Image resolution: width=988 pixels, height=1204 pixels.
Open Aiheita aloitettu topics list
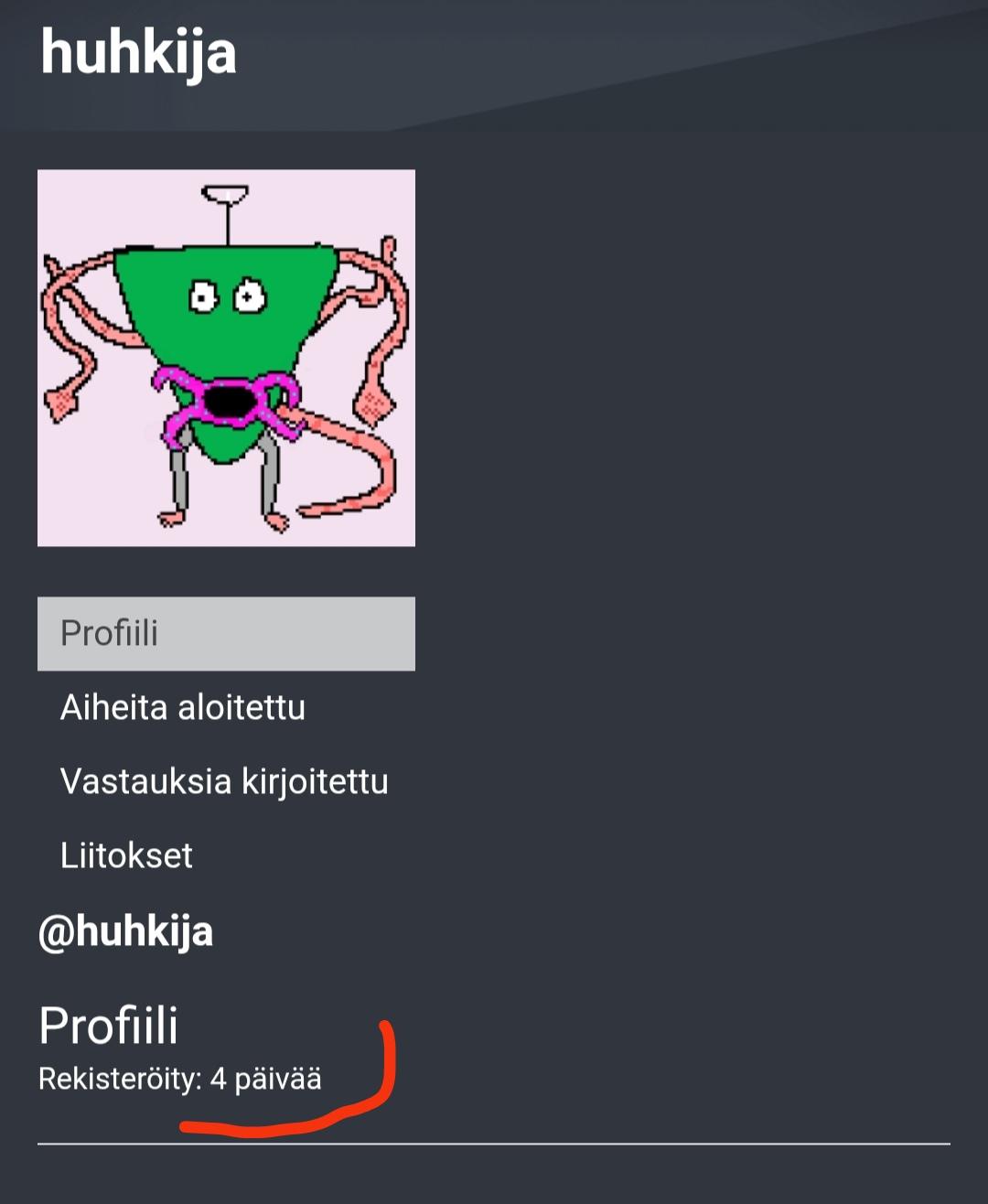pos(183,707)
